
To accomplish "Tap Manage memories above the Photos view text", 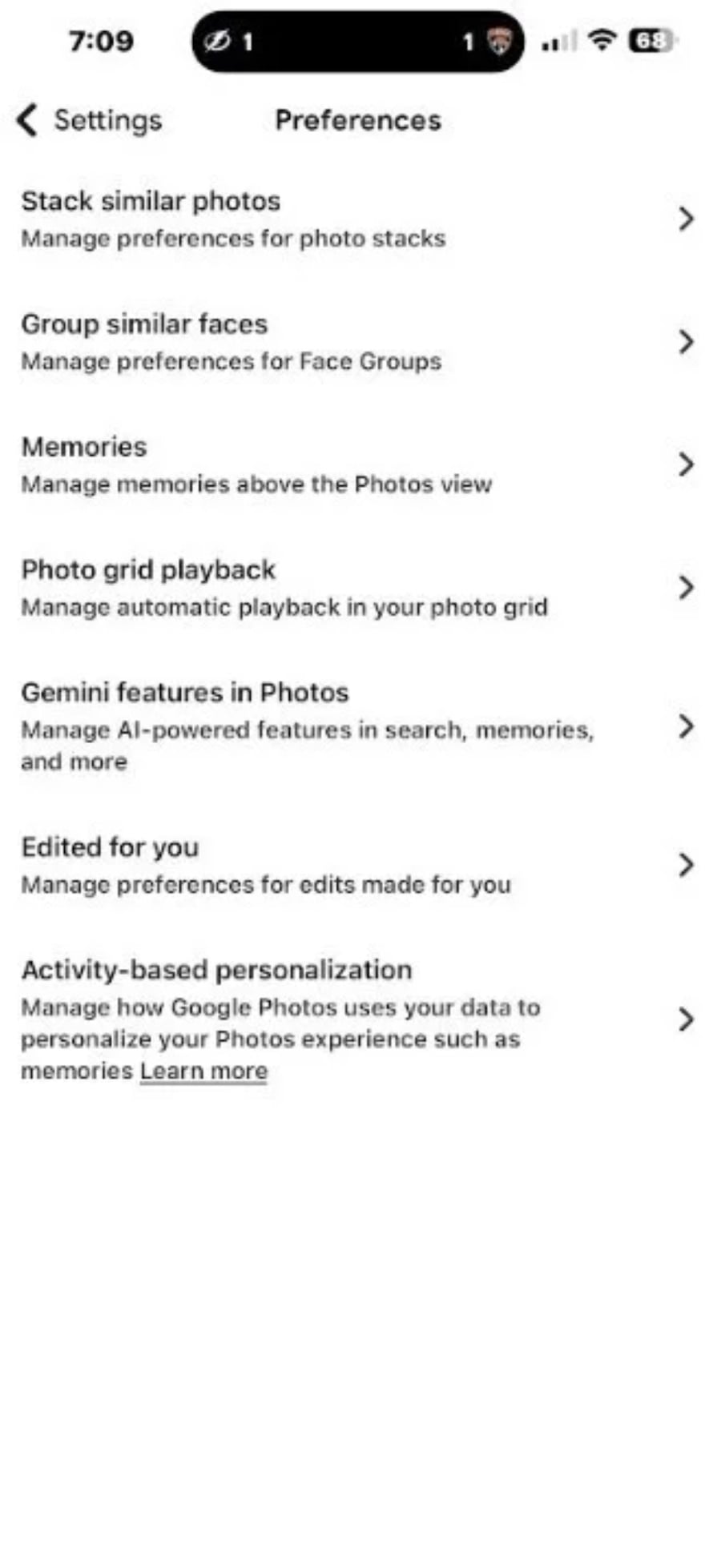I will [x=256, y=484].
